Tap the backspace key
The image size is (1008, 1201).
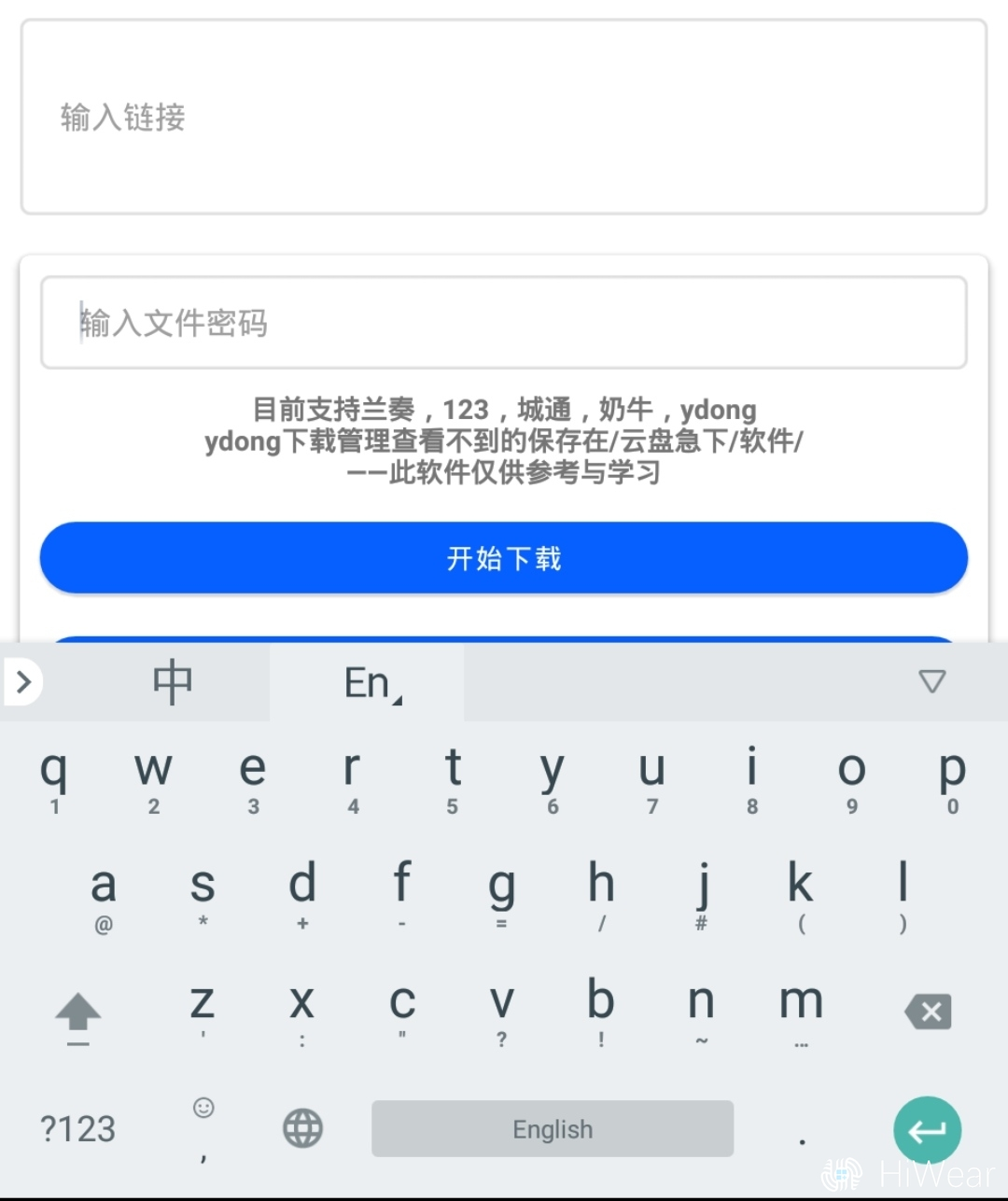[x=928, y=1012]
